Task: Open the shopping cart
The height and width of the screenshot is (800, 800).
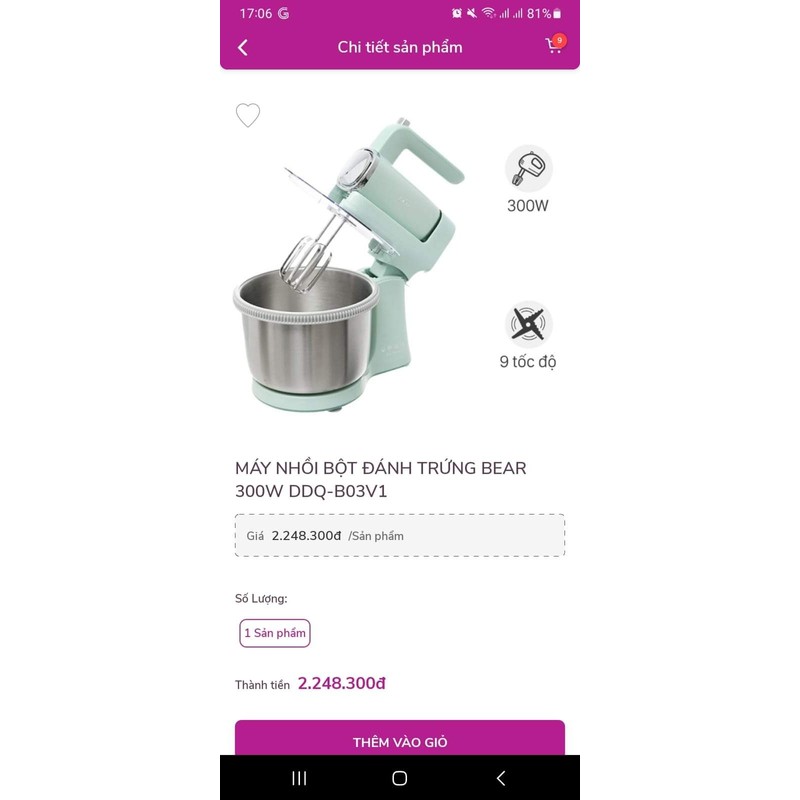Action: [x=553, y=46]
